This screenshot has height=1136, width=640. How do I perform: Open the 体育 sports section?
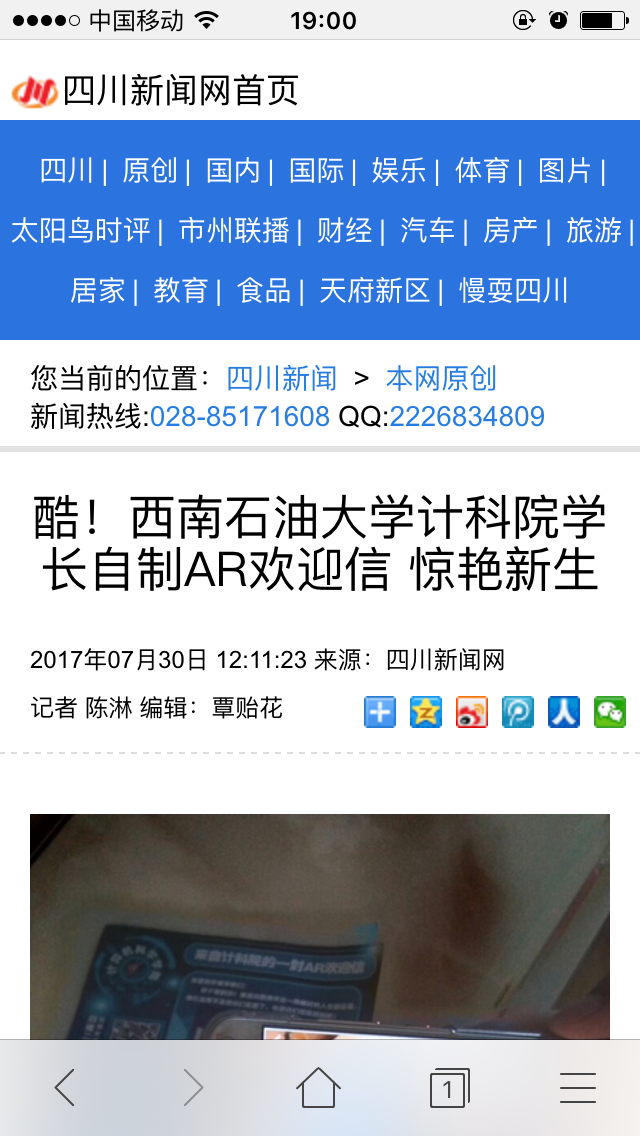(482, 171)
